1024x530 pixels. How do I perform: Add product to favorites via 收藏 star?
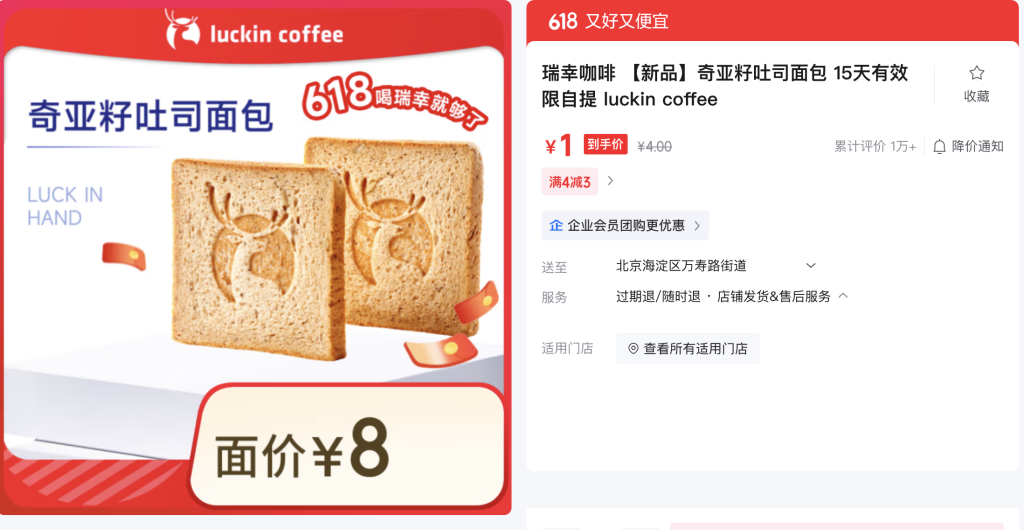[x=976, y=83]
